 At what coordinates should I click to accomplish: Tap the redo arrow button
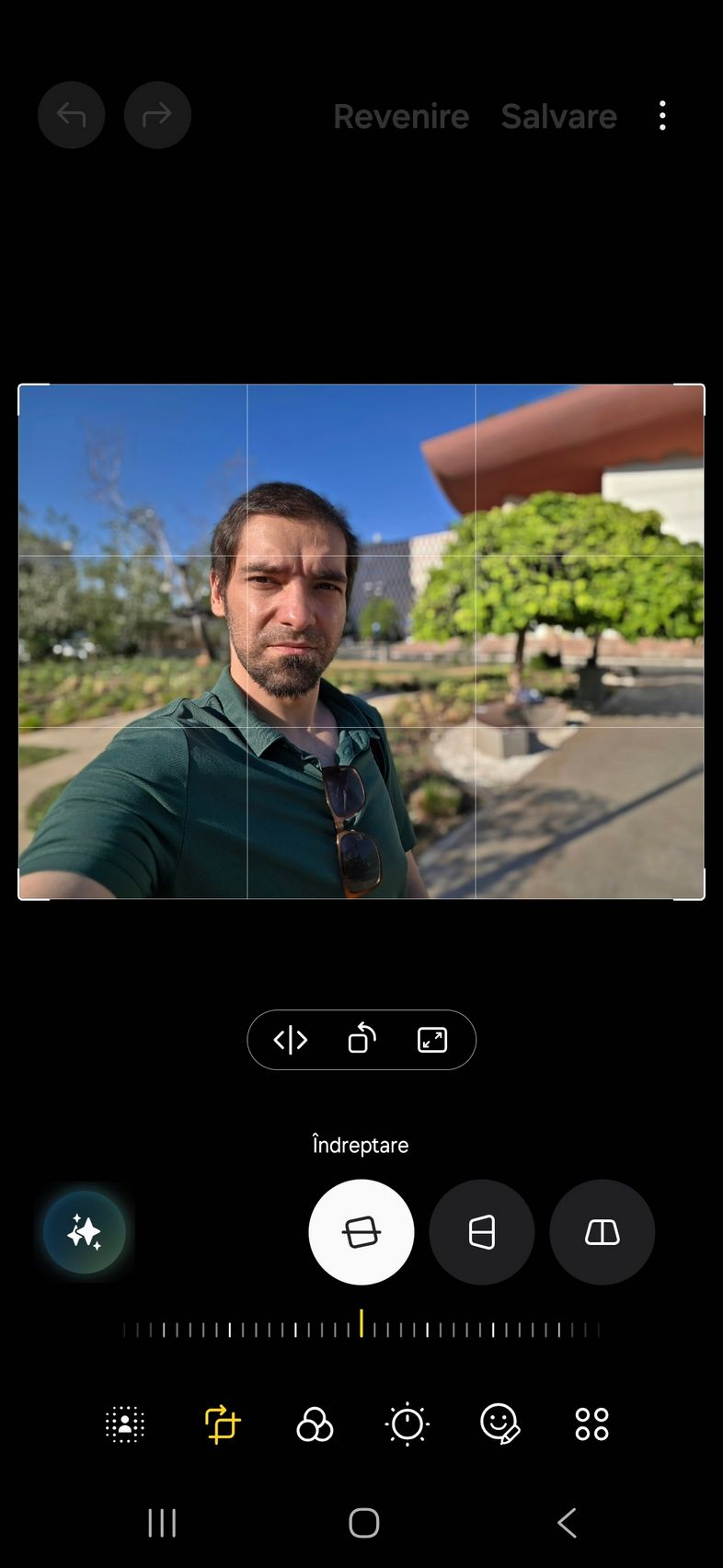[x=157, y=115]
